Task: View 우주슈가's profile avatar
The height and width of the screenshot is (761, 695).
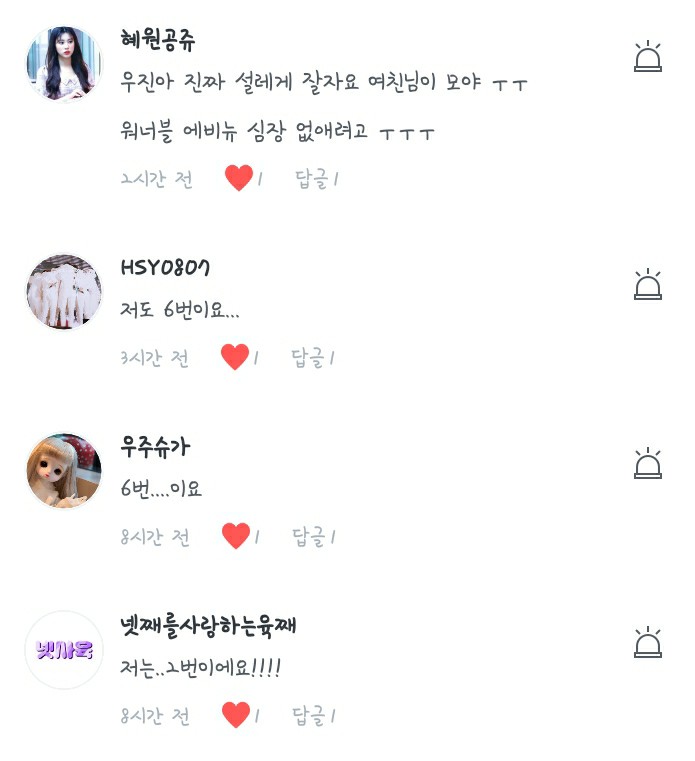Action: point(64,471)
